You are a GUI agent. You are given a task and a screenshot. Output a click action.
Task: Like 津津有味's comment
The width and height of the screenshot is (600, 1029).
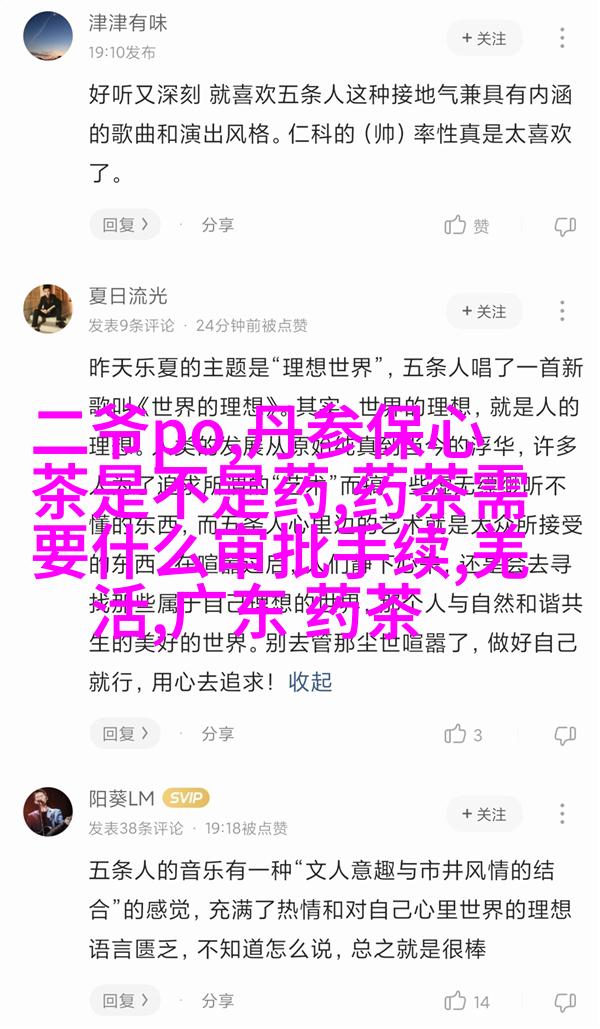pos(467,225)
